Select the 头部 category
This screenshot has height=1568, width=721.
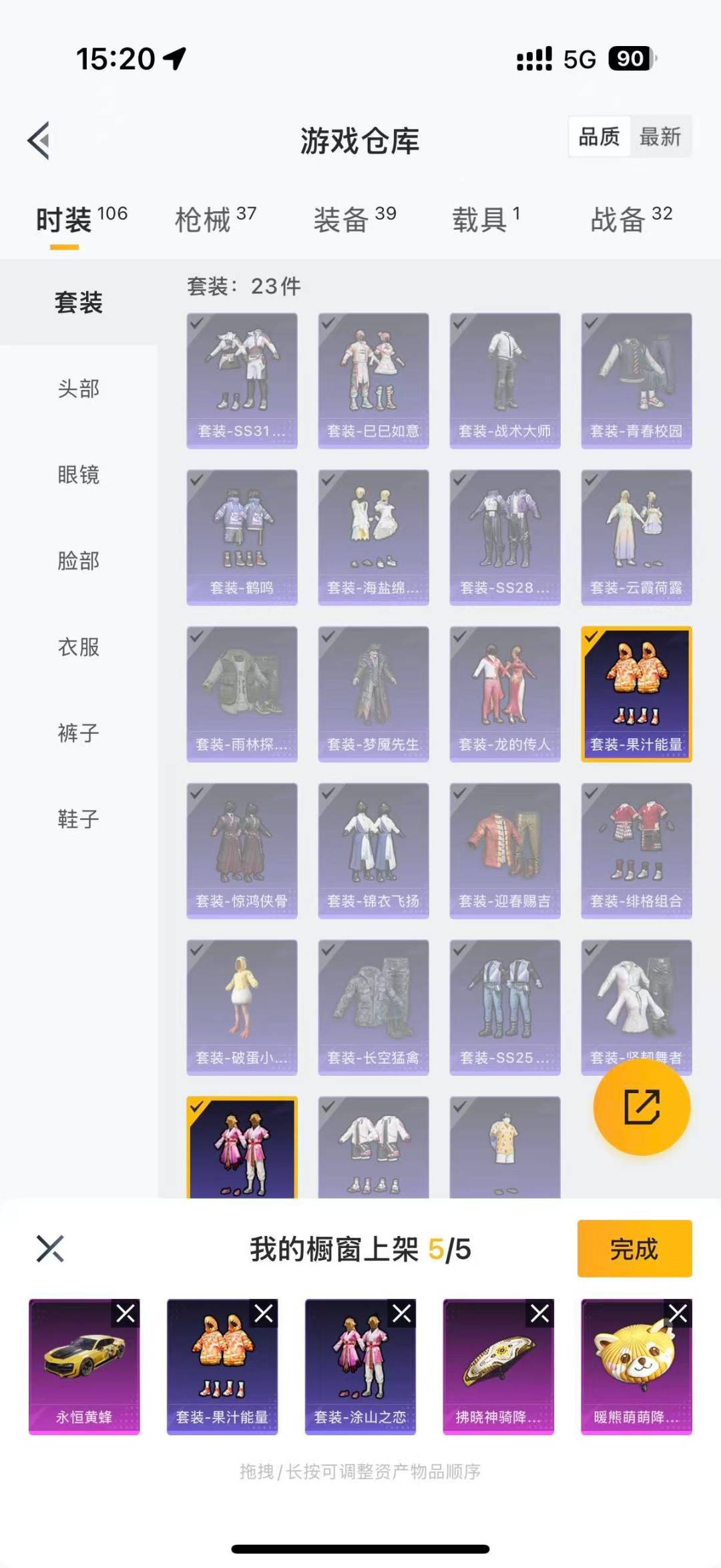79,389
